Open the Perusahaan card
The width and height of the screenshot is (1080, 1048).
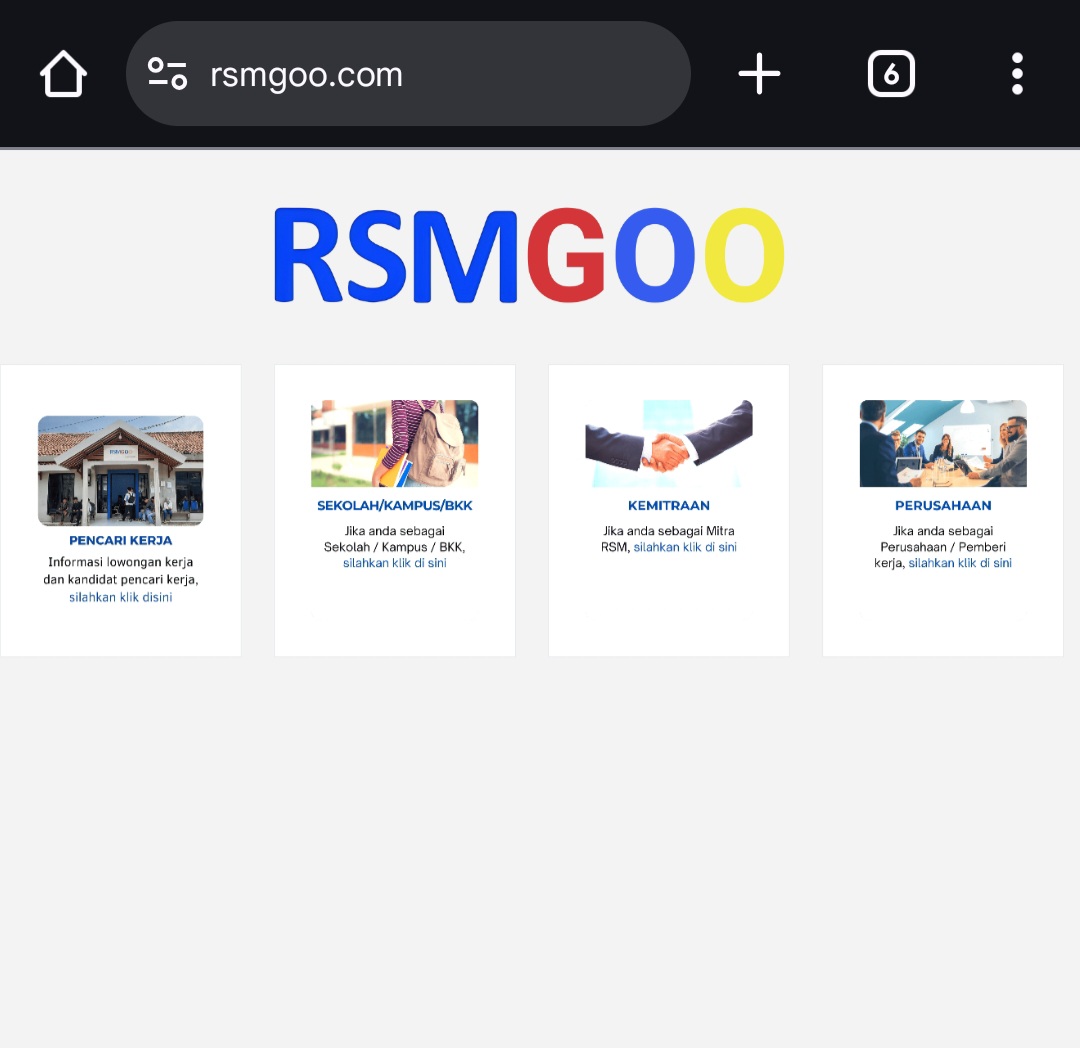click(943, 510)
